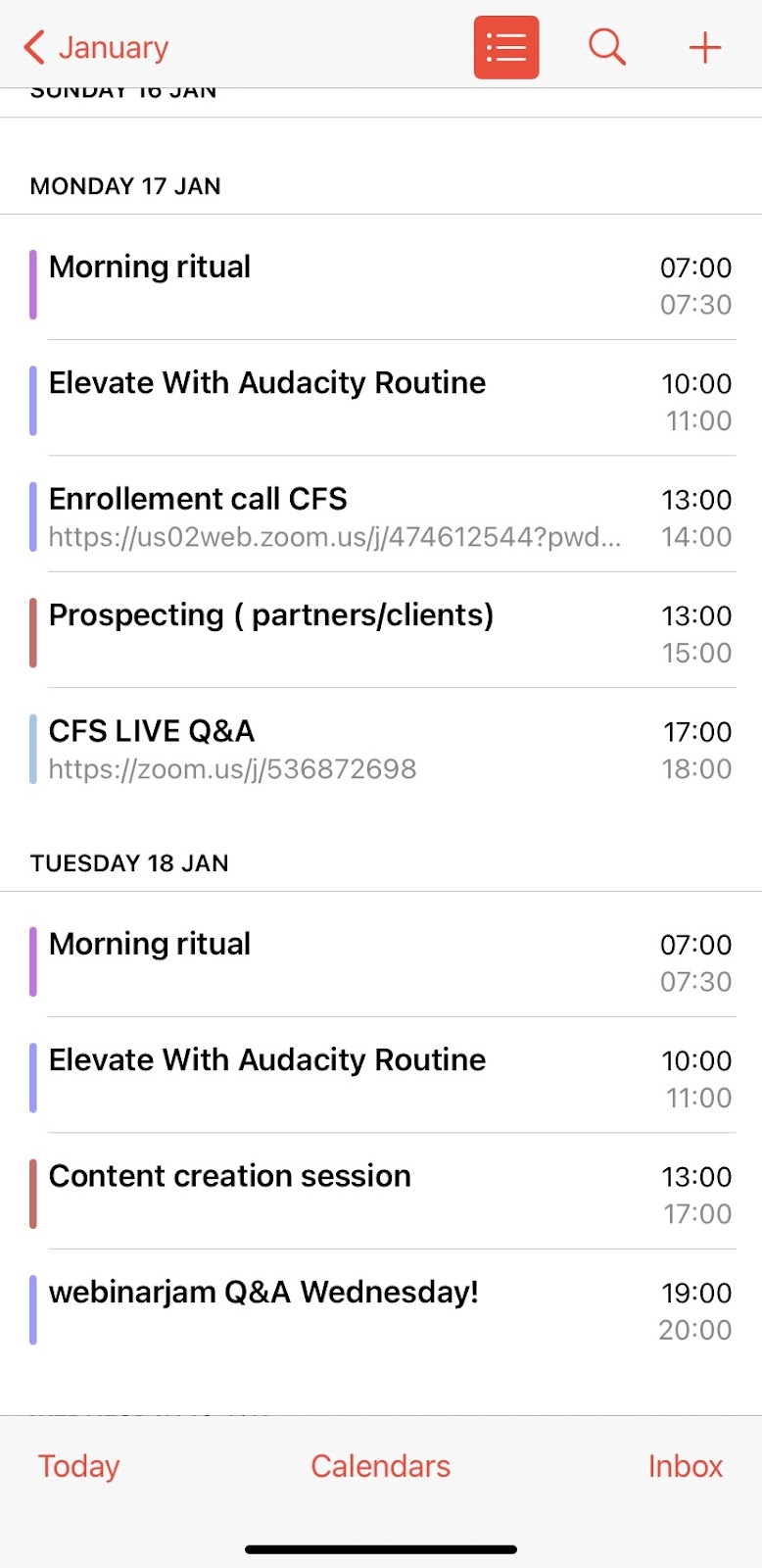The image size is (762, 1568).
Task: Open Monday's Morning ritual event
Action: pos(382,284)
